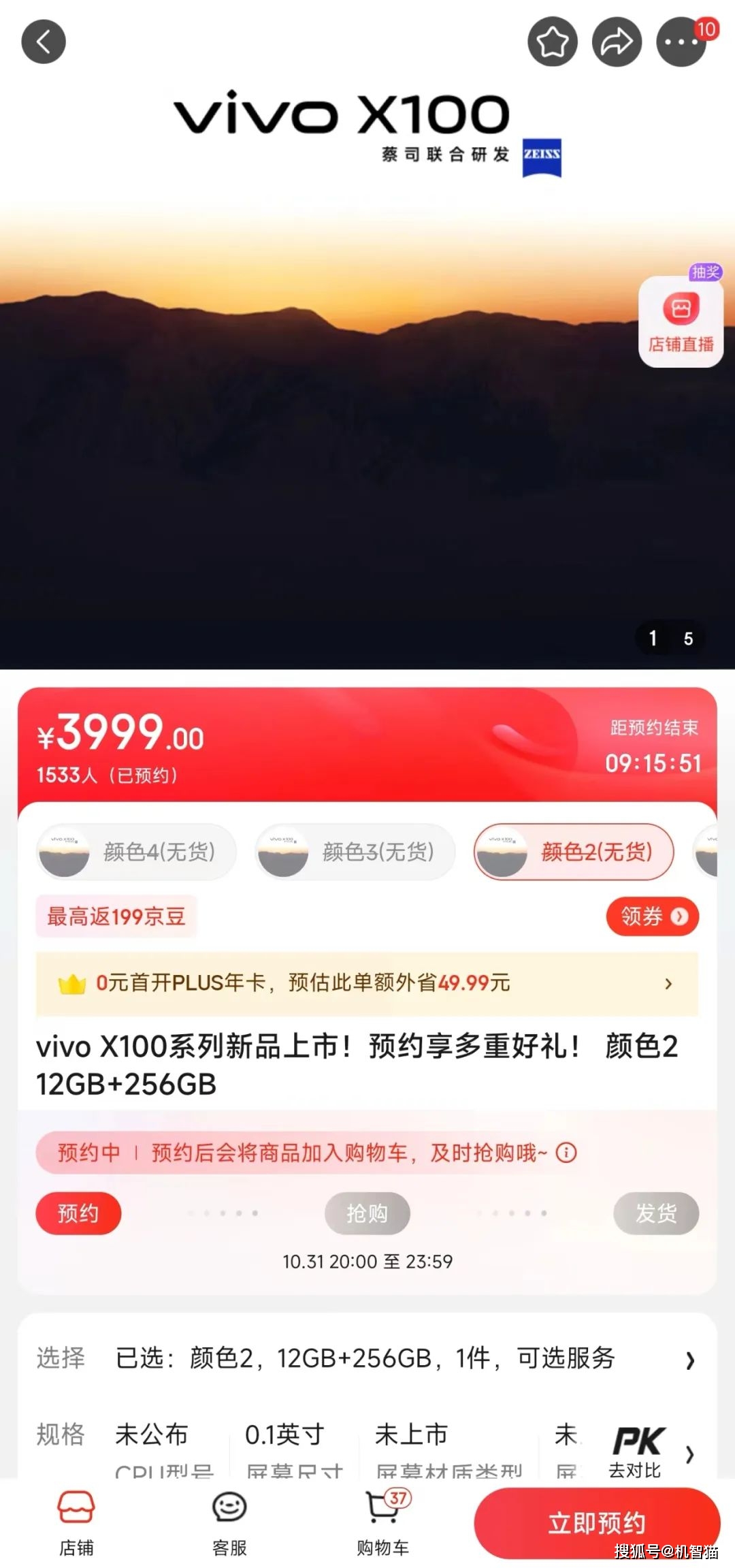Contact 客服 customer service
The image size is (735, 1568).
click(x=229, y=1520)
